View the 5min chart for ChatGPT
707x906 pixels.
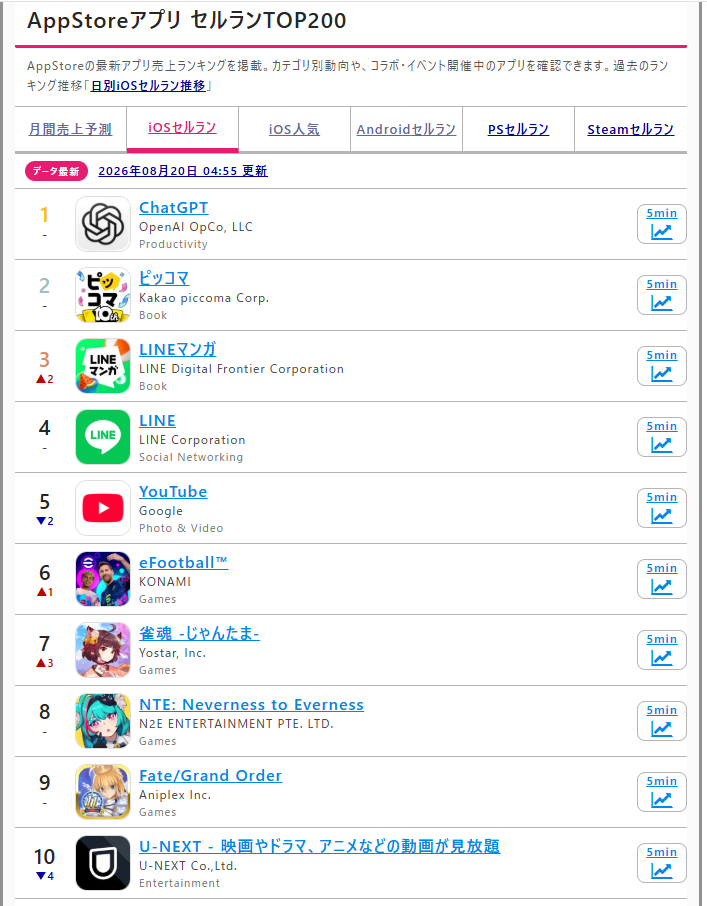tap(661, 224)
